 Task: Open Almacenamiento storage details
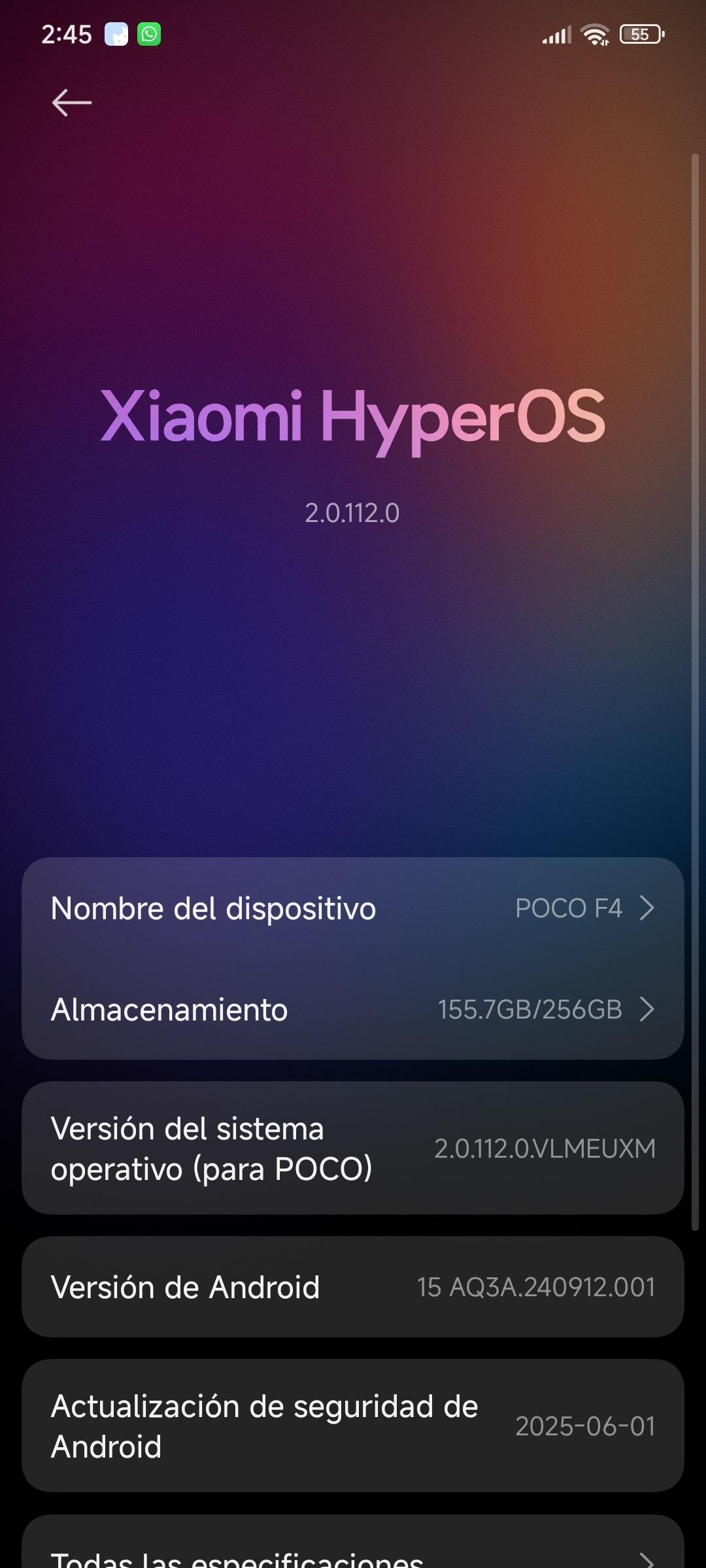click(353, 1009)
